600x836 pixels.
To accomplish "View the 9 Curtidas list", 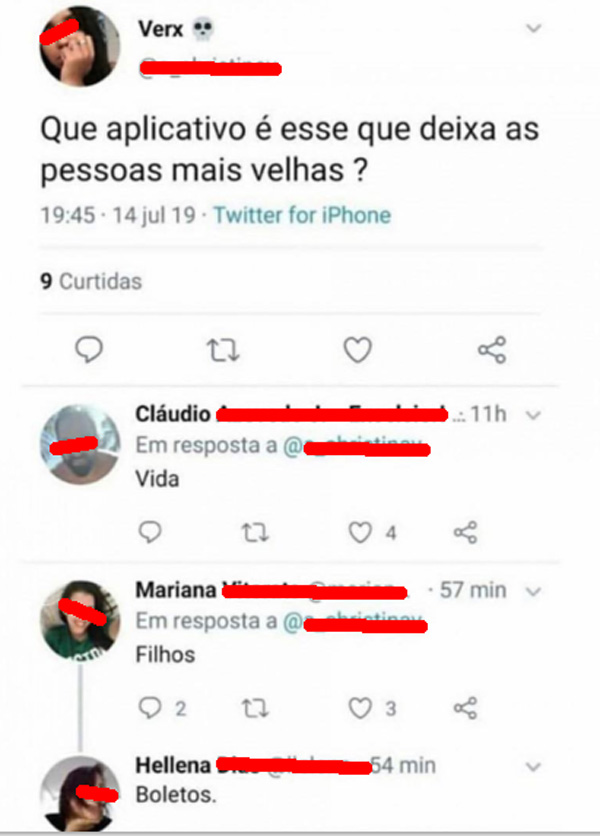I will (x=91, y=281).
